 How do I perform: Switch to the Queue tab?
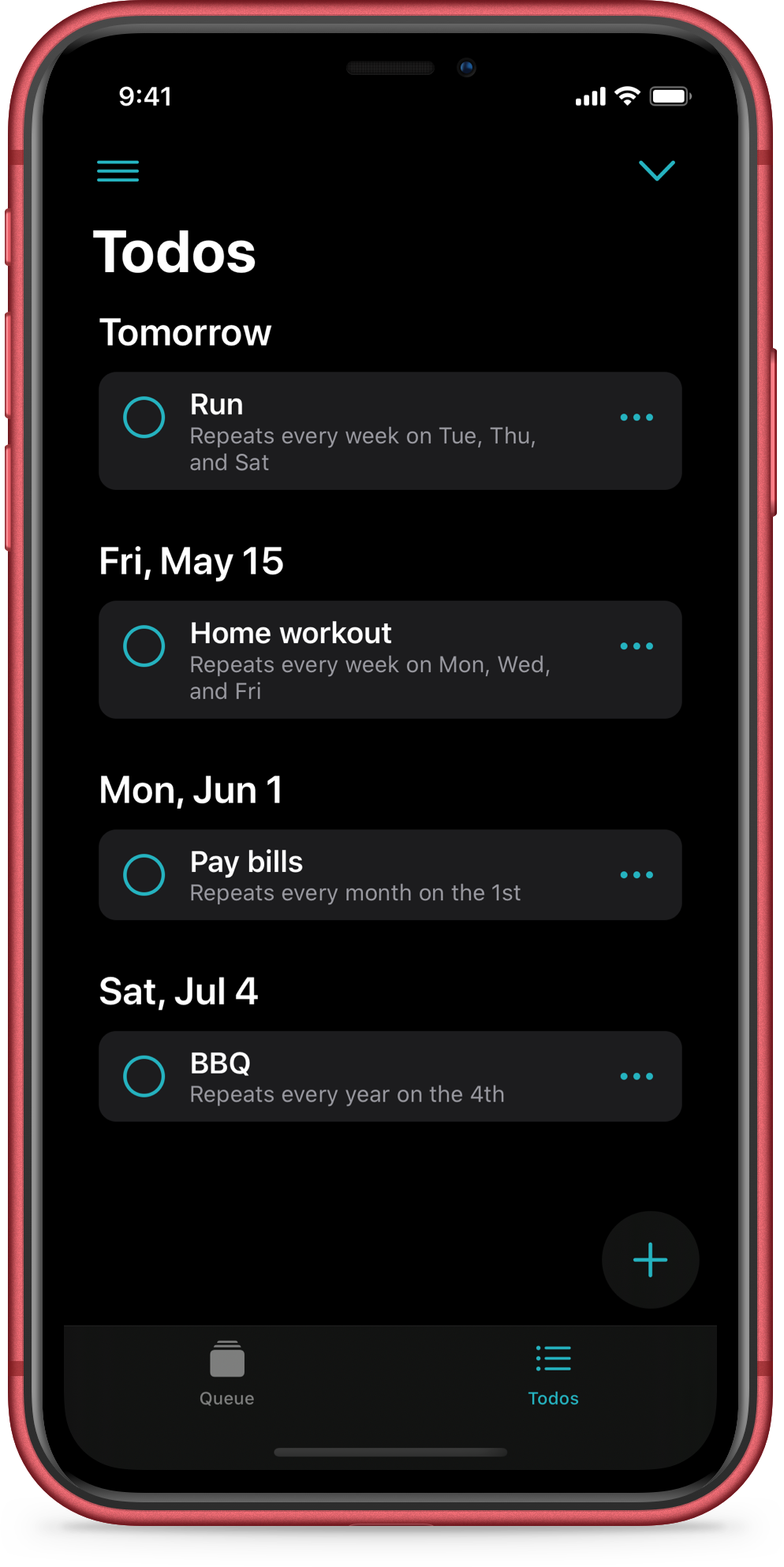pos(227,1374)
